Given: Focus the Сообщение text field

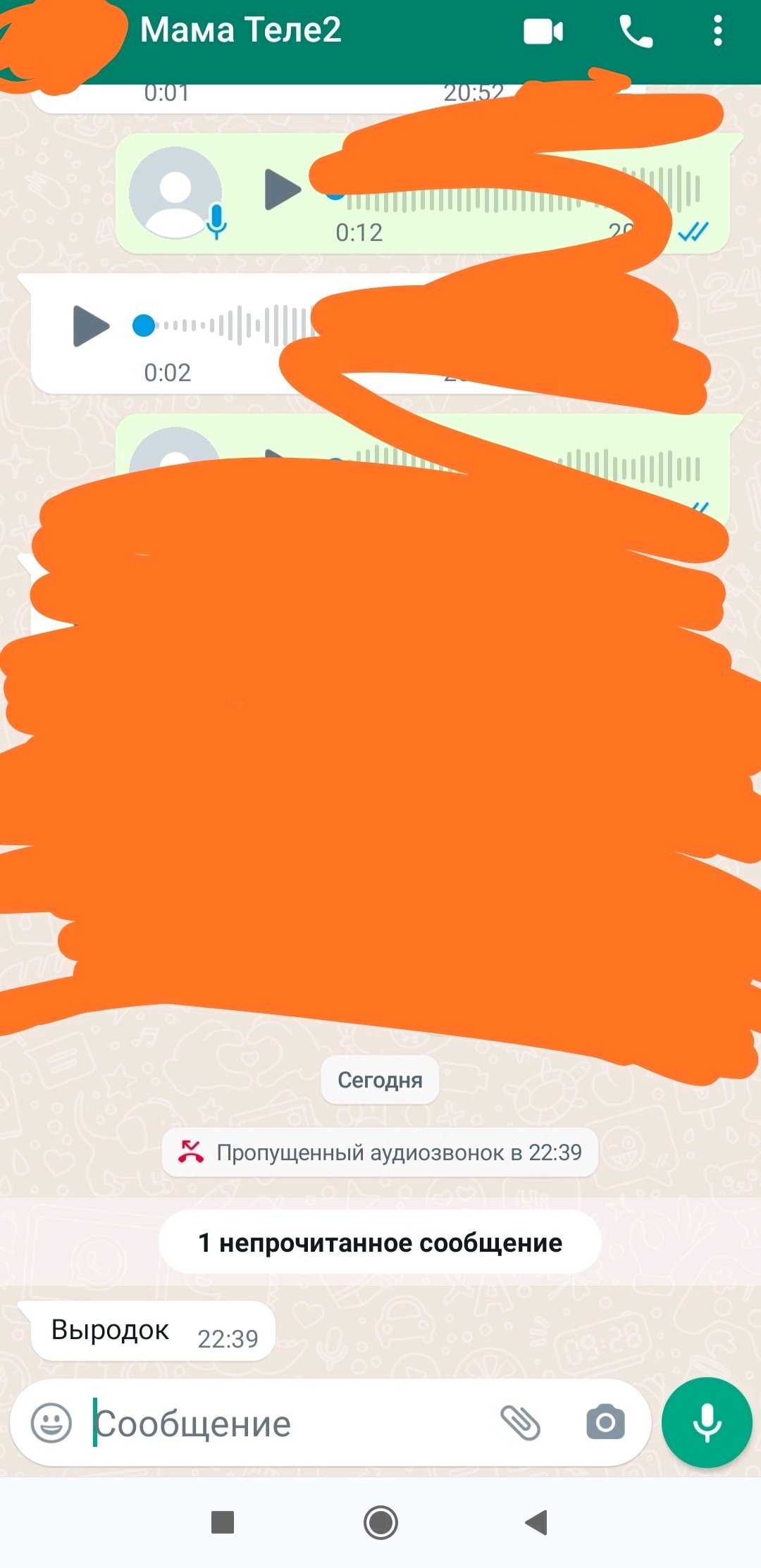Looking at the screenshot, I should coord(282,1424).
